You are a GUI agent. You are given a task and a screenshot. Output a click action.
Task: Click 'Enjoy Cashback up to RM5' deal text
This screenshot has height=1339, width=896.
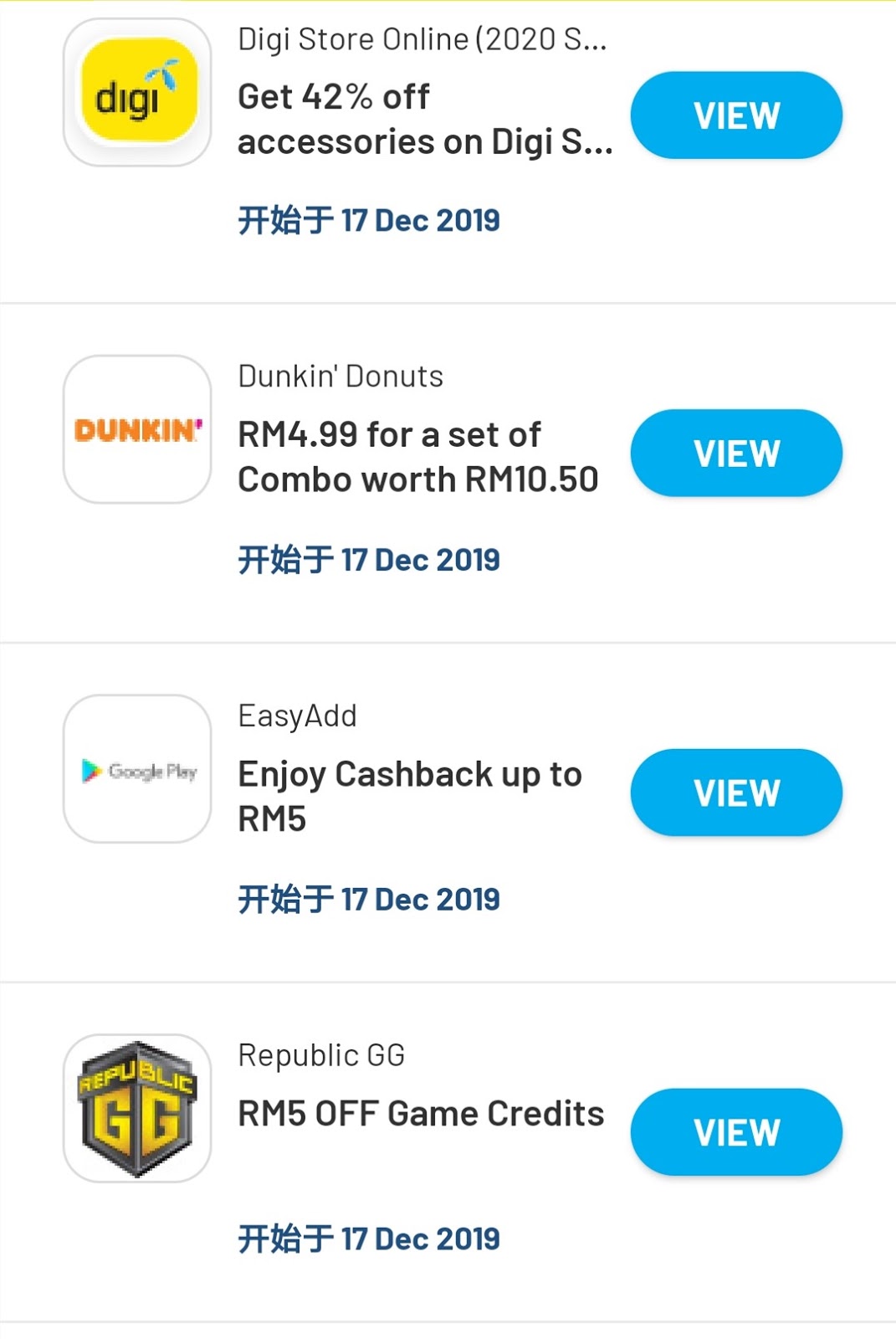(409, 795)
